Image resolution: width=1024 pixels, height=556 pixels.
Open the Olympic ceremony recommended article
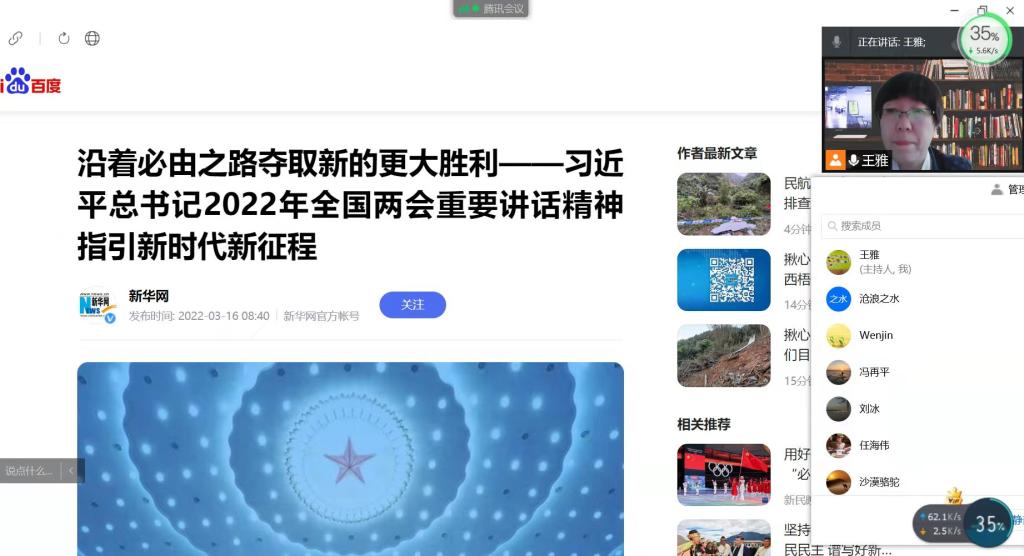723,474
